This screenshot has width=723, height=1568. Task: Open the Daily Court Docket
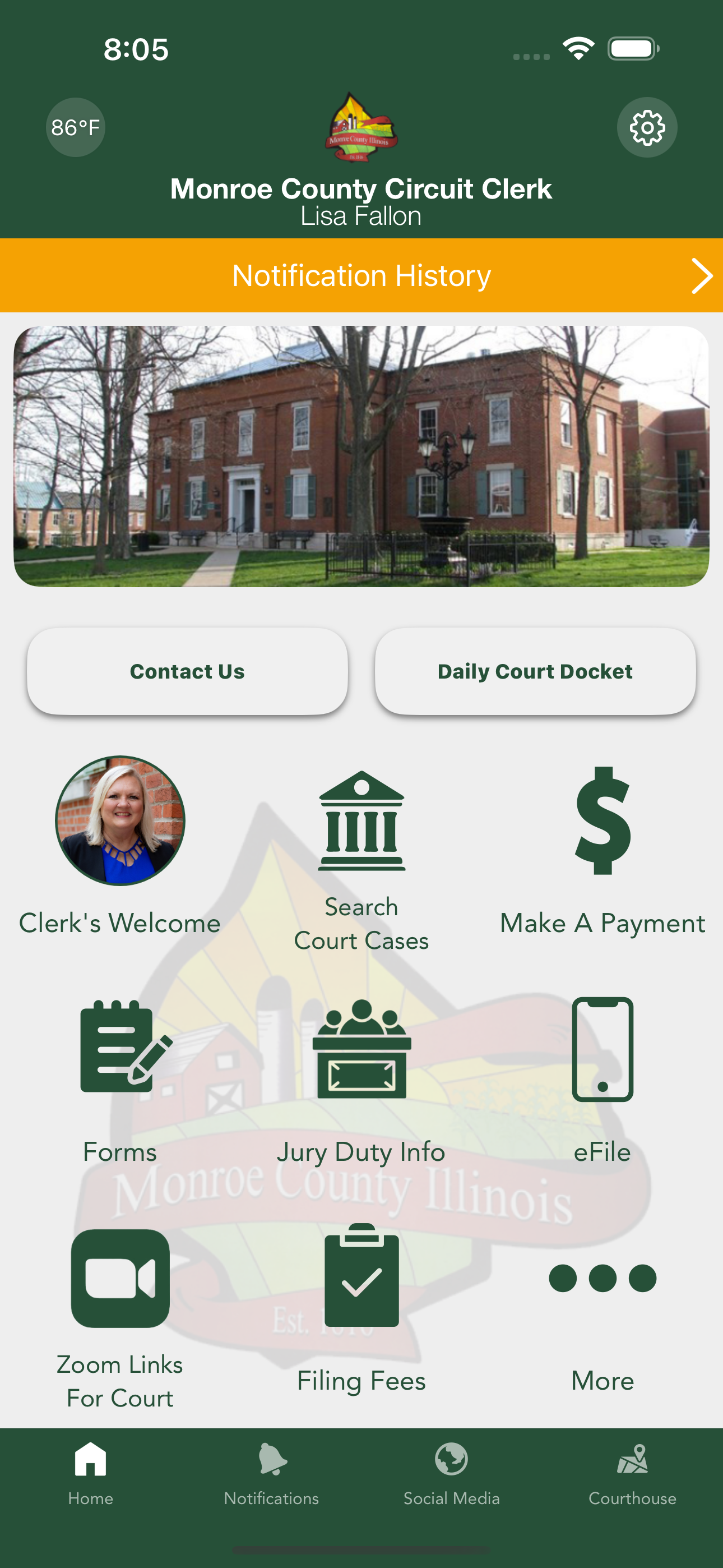[535, 671]
